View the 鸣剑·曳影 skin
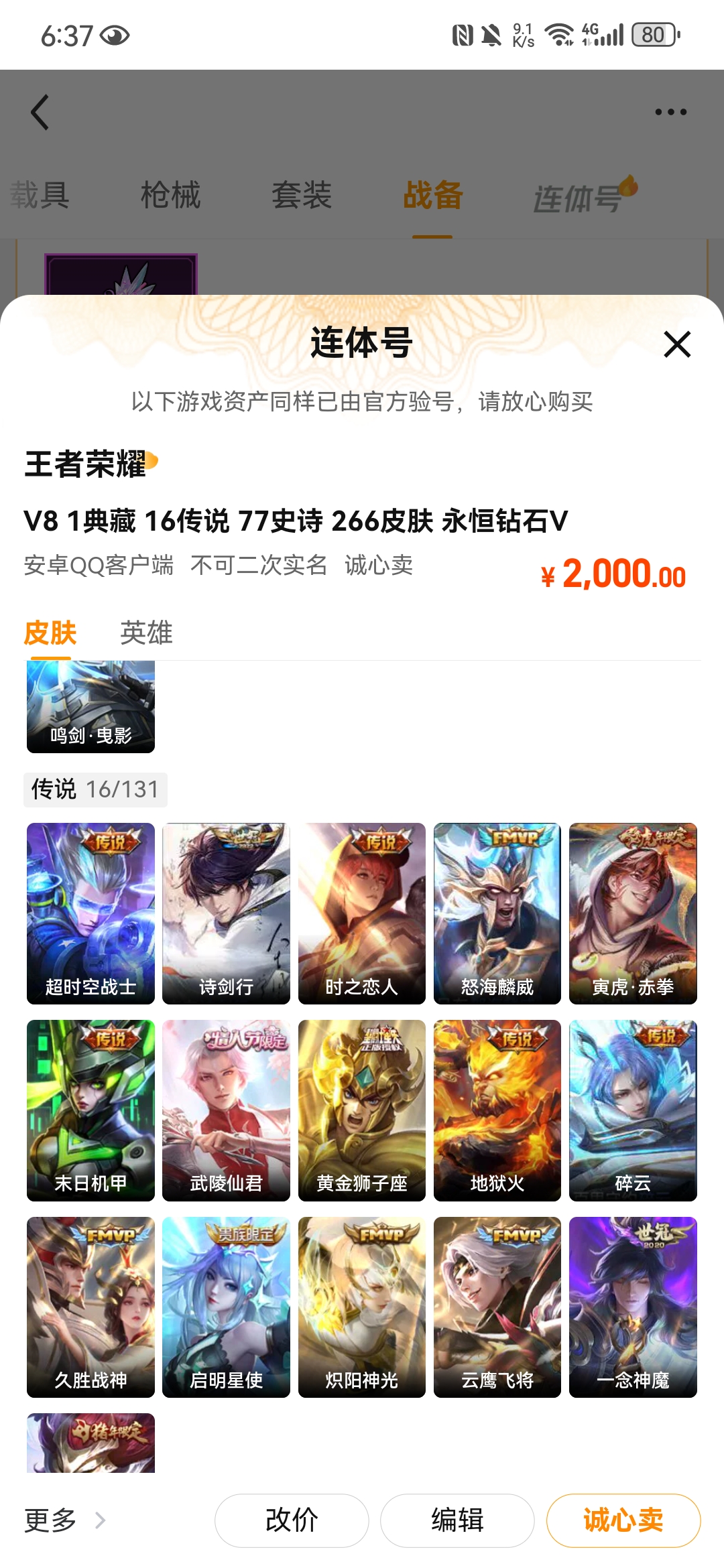The height and width of the screenshot is (1568, 724). click(90, 707)
